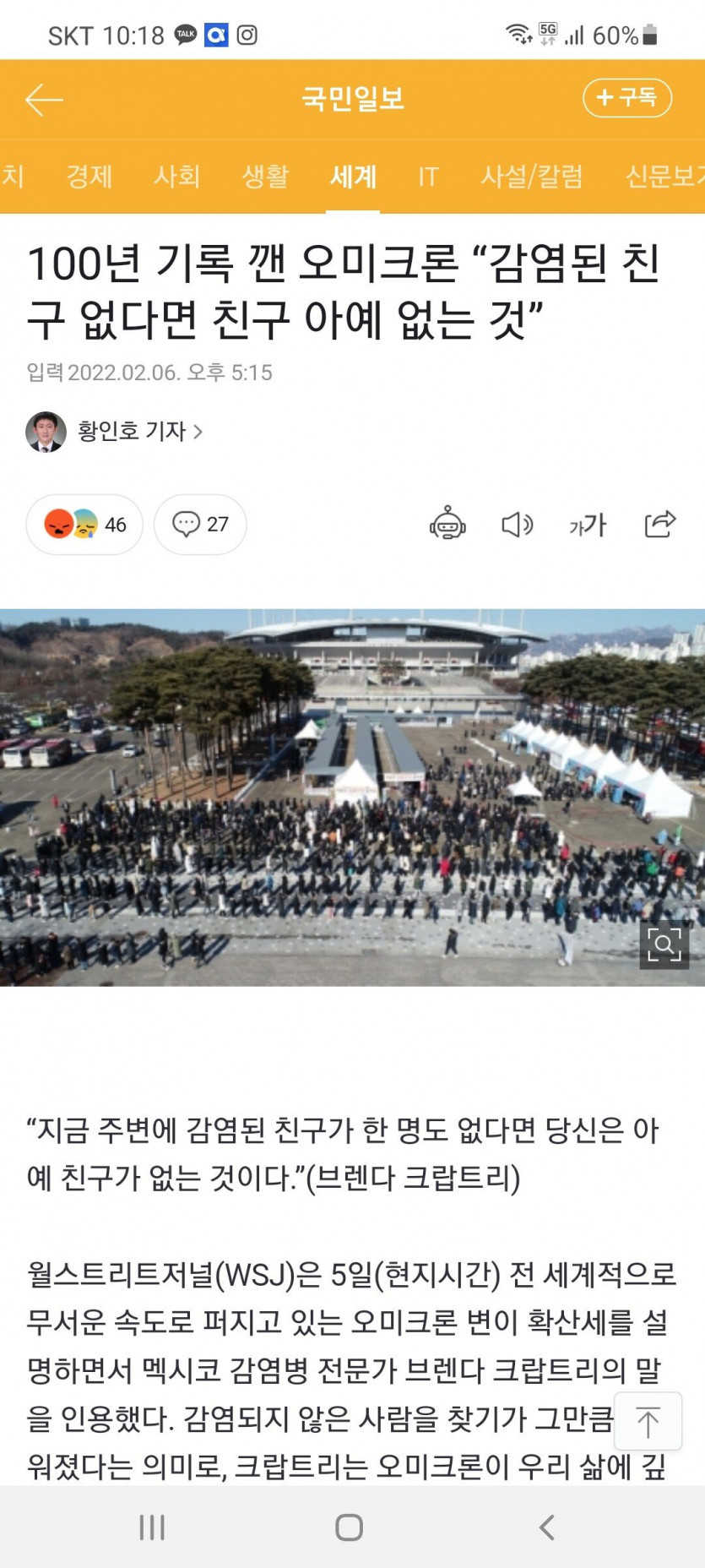Switch to the IT tab
The height and width of the screenshot is (1568, 705).
428,177
